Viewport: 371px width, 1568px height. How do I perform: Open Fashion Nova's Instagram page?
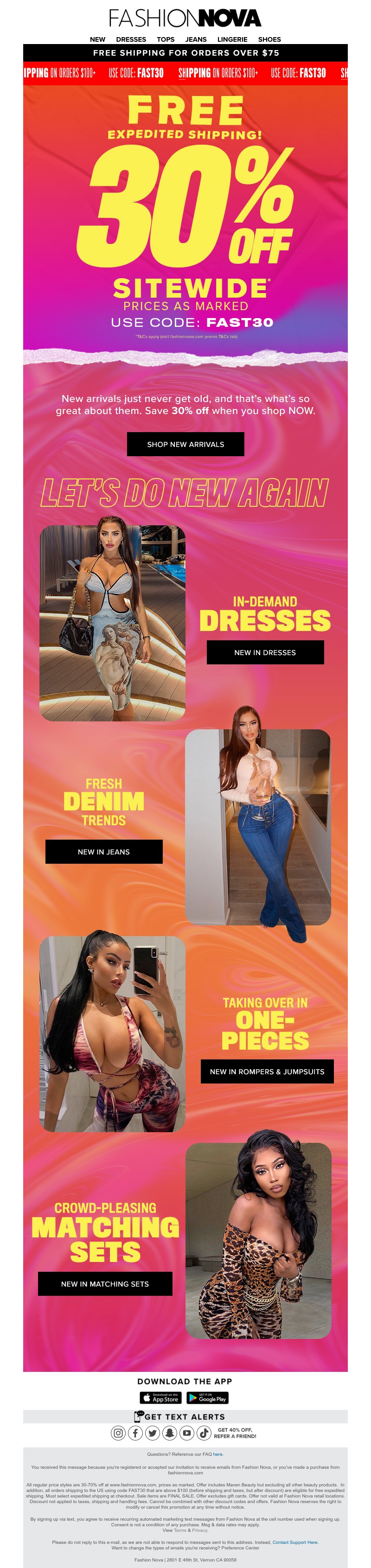point(118,1433)
